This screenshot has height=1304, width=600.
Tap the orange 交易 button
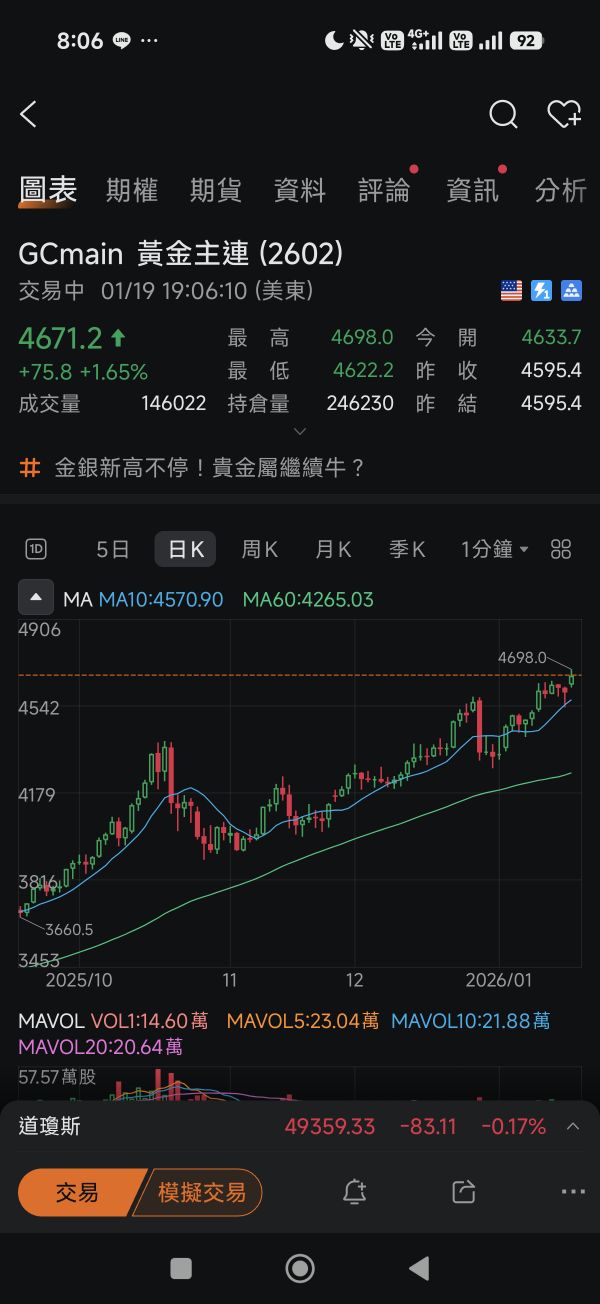pyautogui.click(x=77, y=1192)
